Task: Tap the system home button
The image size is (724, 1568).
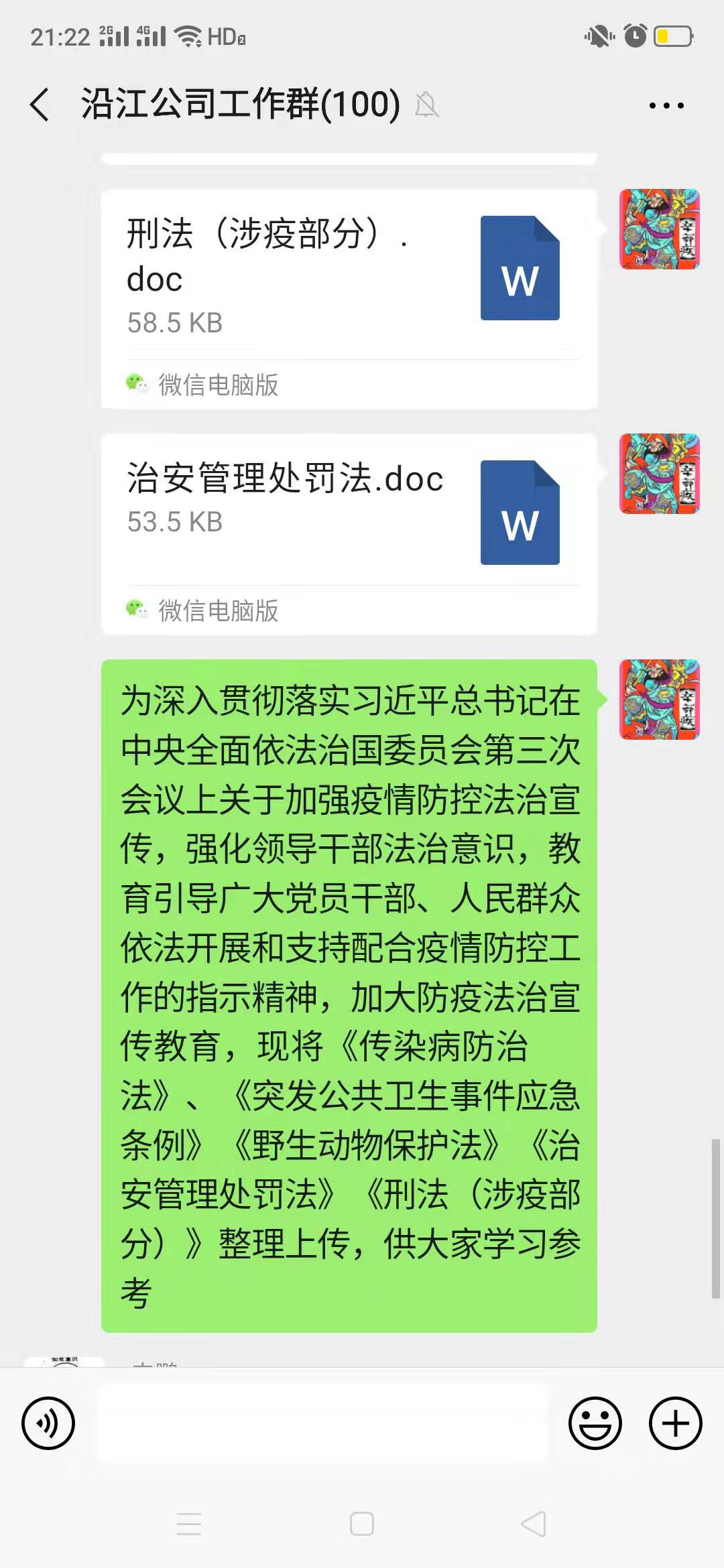Action: (361, 1524)
